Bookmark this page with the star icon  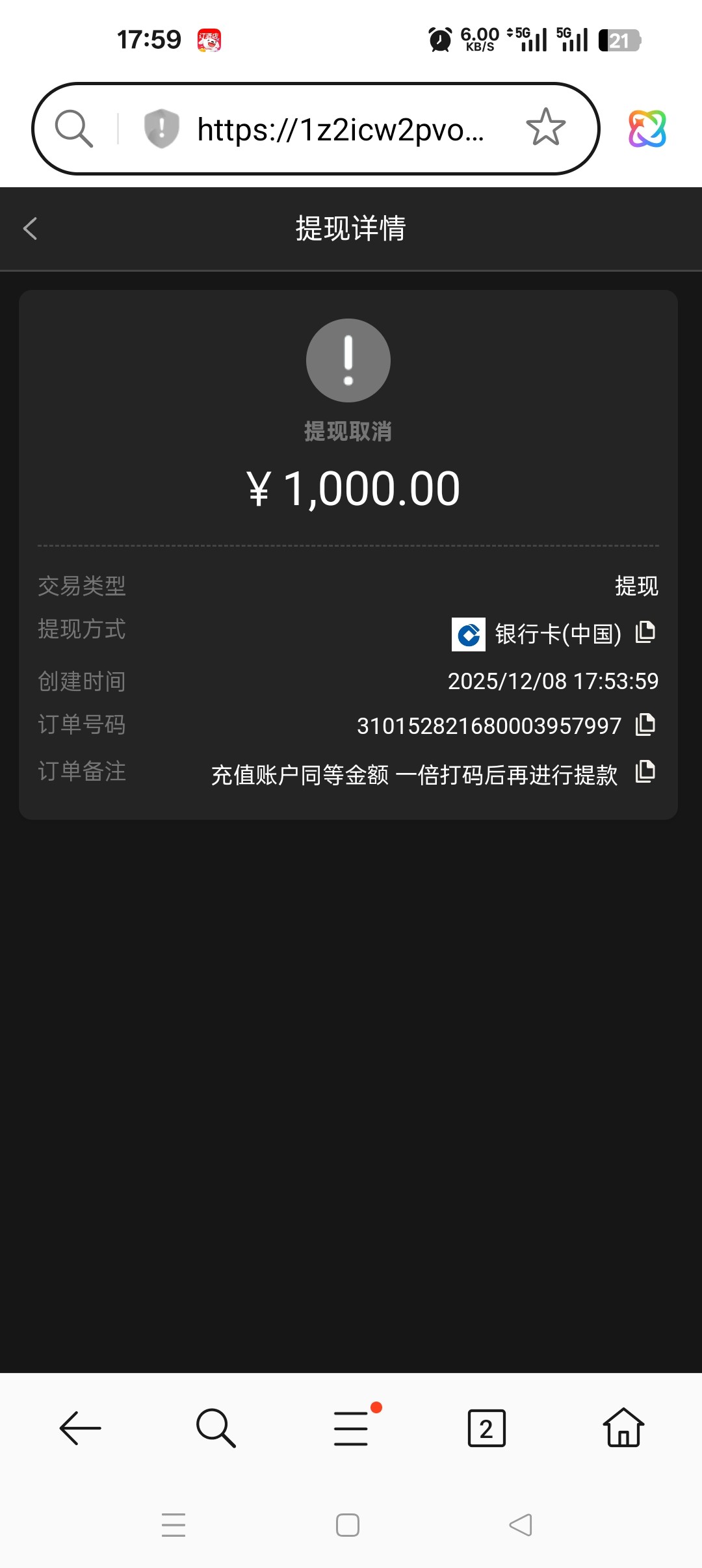click(x=545, y=127)
